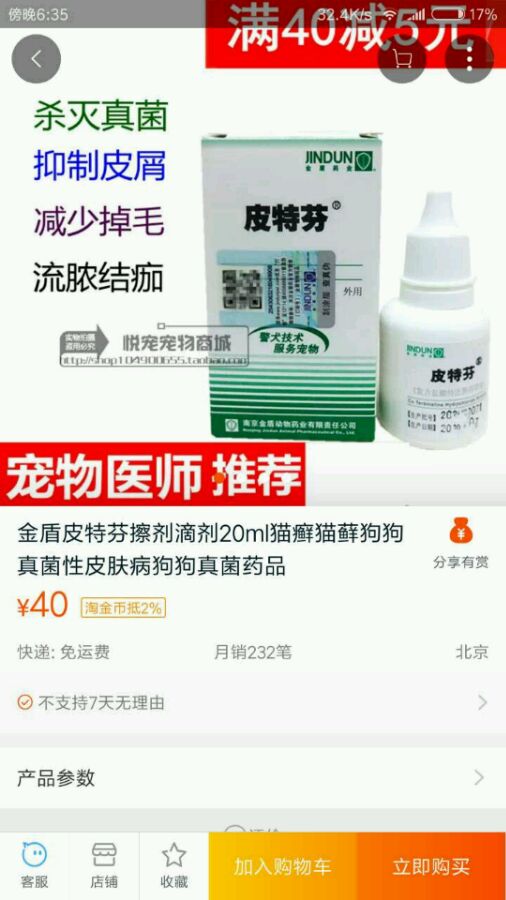Image resolution: width=506 pixels, height=900 pixels.
Task: Contact 客服 customer service
Action: click(x=34, y=866)
